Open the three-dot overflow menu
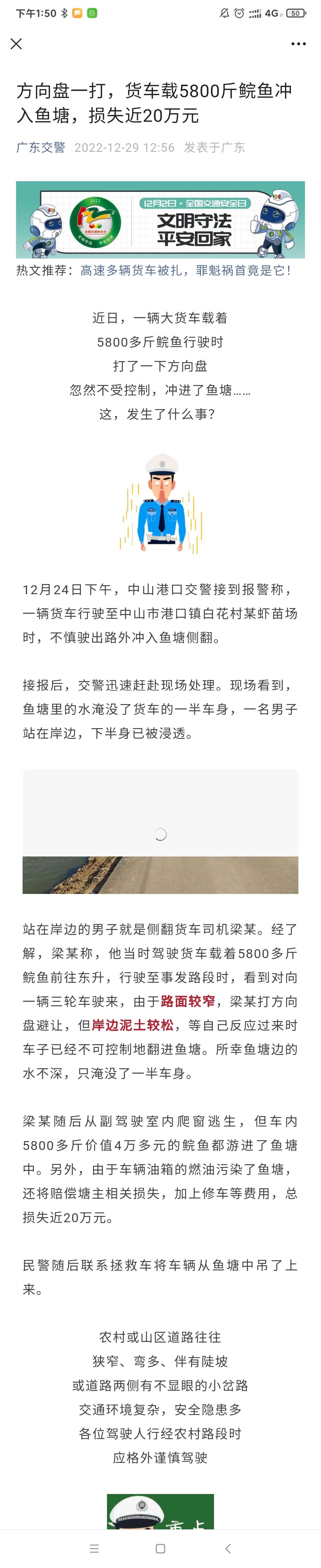 298,44
